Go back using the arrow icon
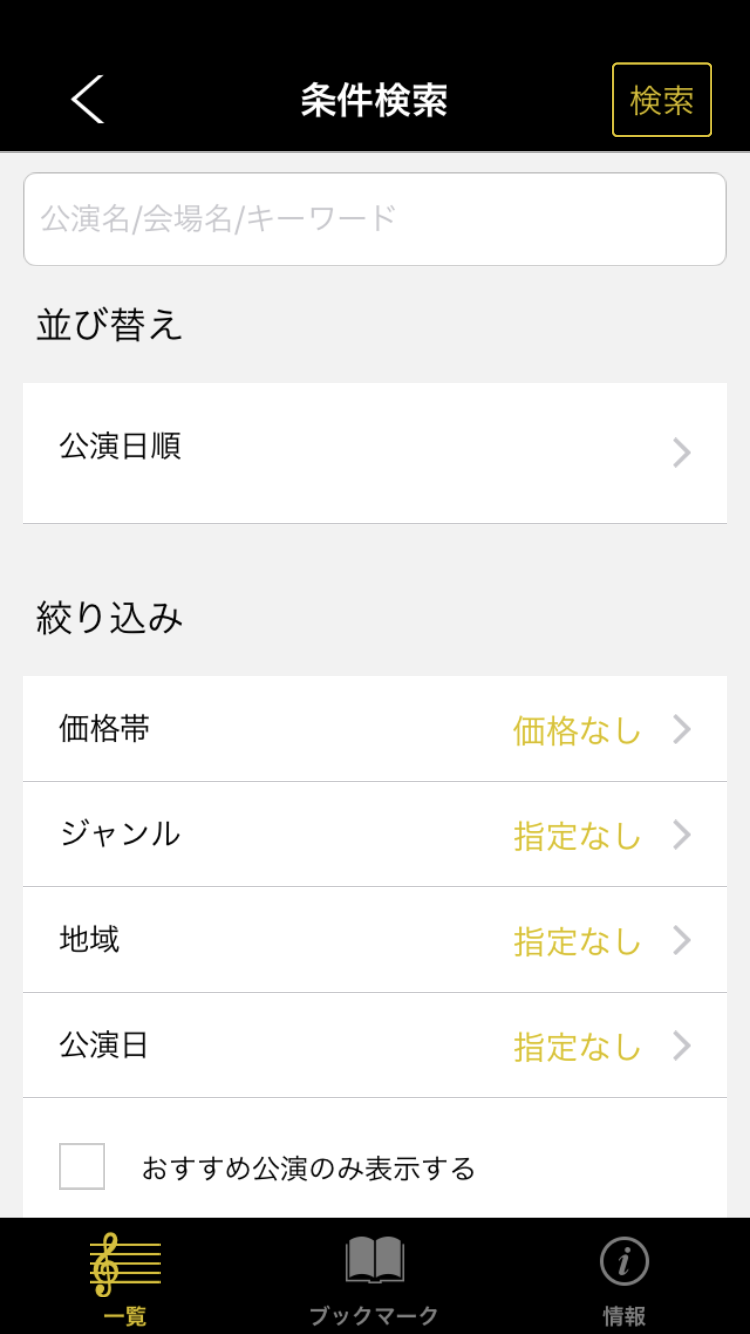Viewport: 750px width, 1334px height. click(x=88, y=99)
